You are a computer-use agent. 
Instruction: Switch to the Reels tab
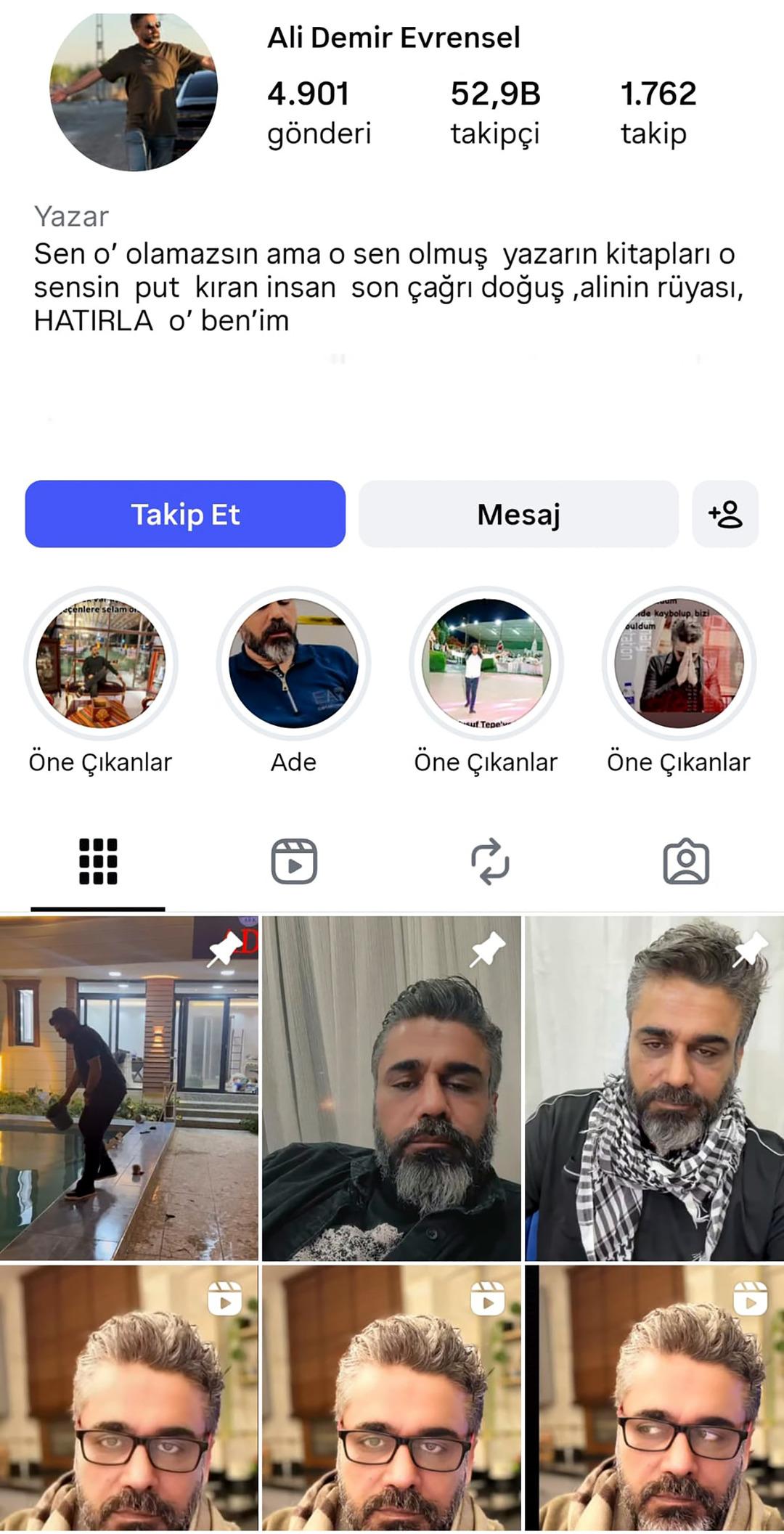pyautogui.click(x=294, y=862)
